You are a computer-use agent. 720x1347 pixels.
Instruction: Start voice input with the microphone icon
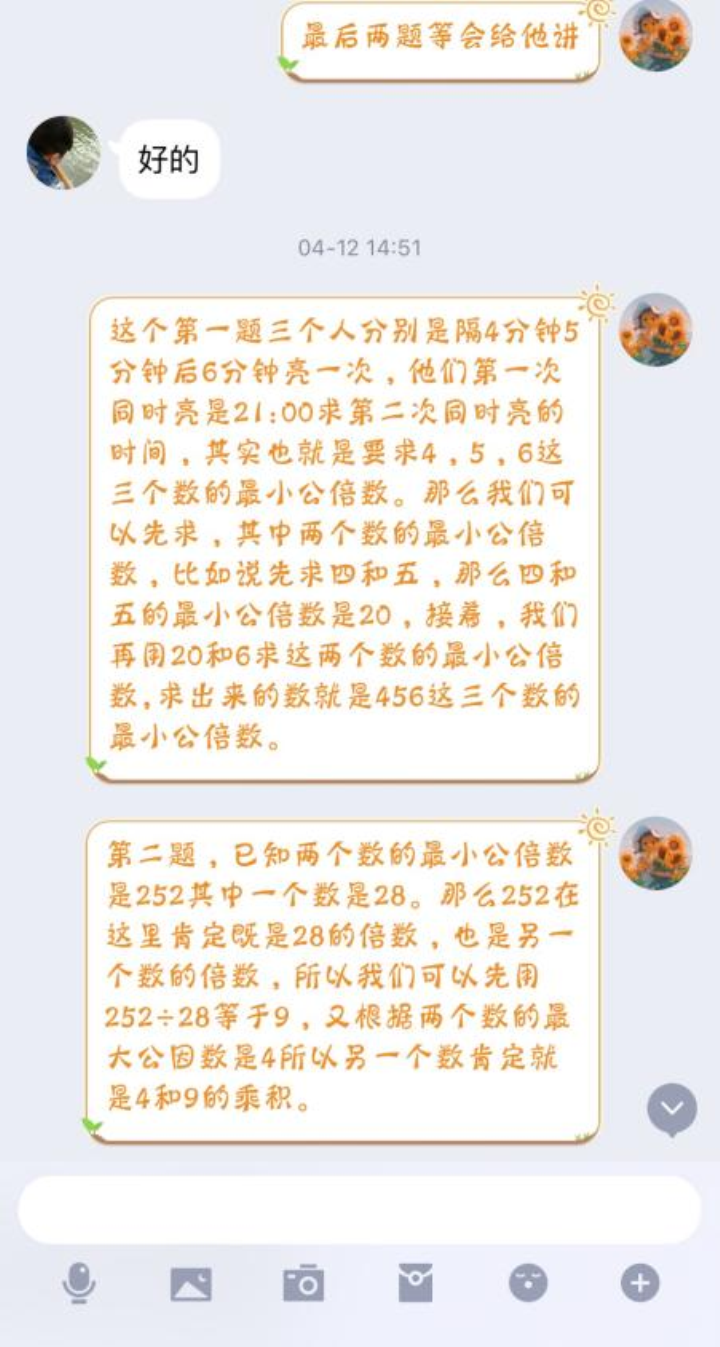(79, 1283)
